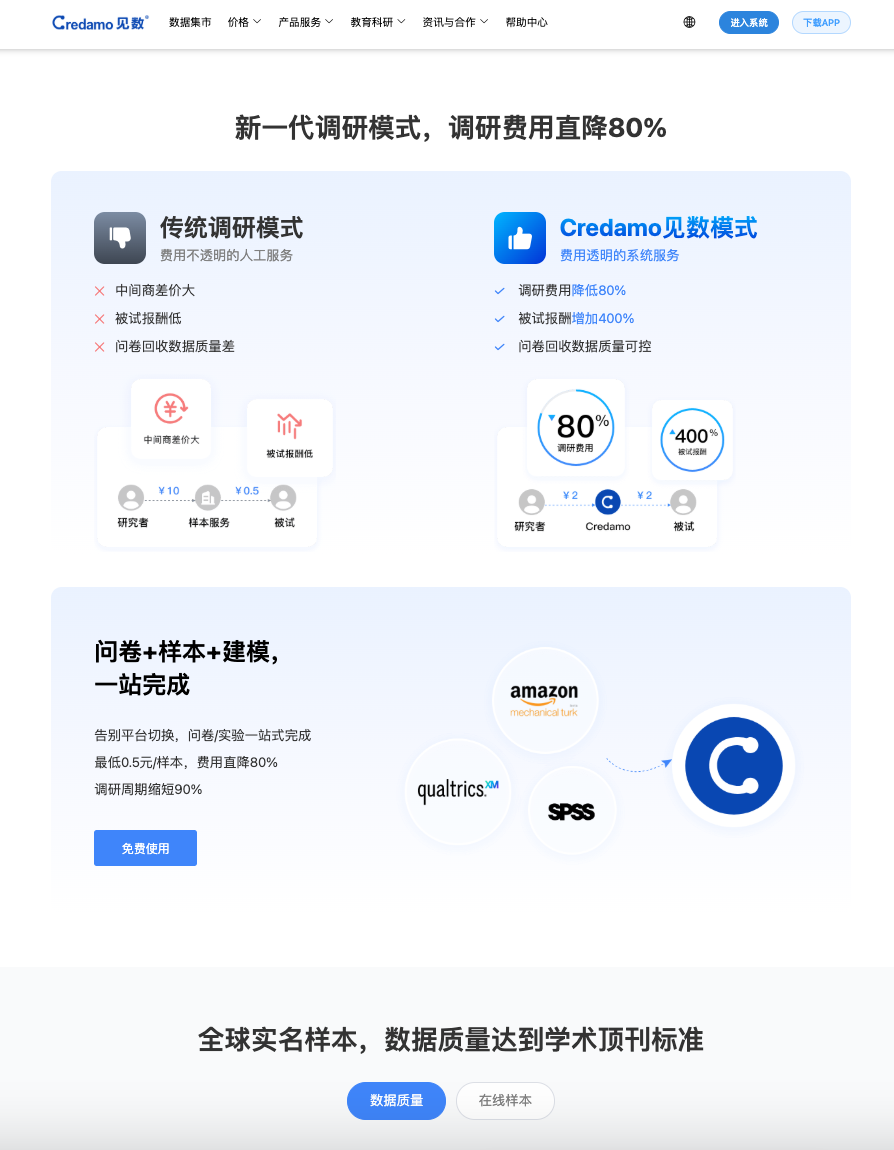The image size is (894, 1150).
Task: Expand the 资讯与合作 dropdown menu
Action: pos(455,22)
